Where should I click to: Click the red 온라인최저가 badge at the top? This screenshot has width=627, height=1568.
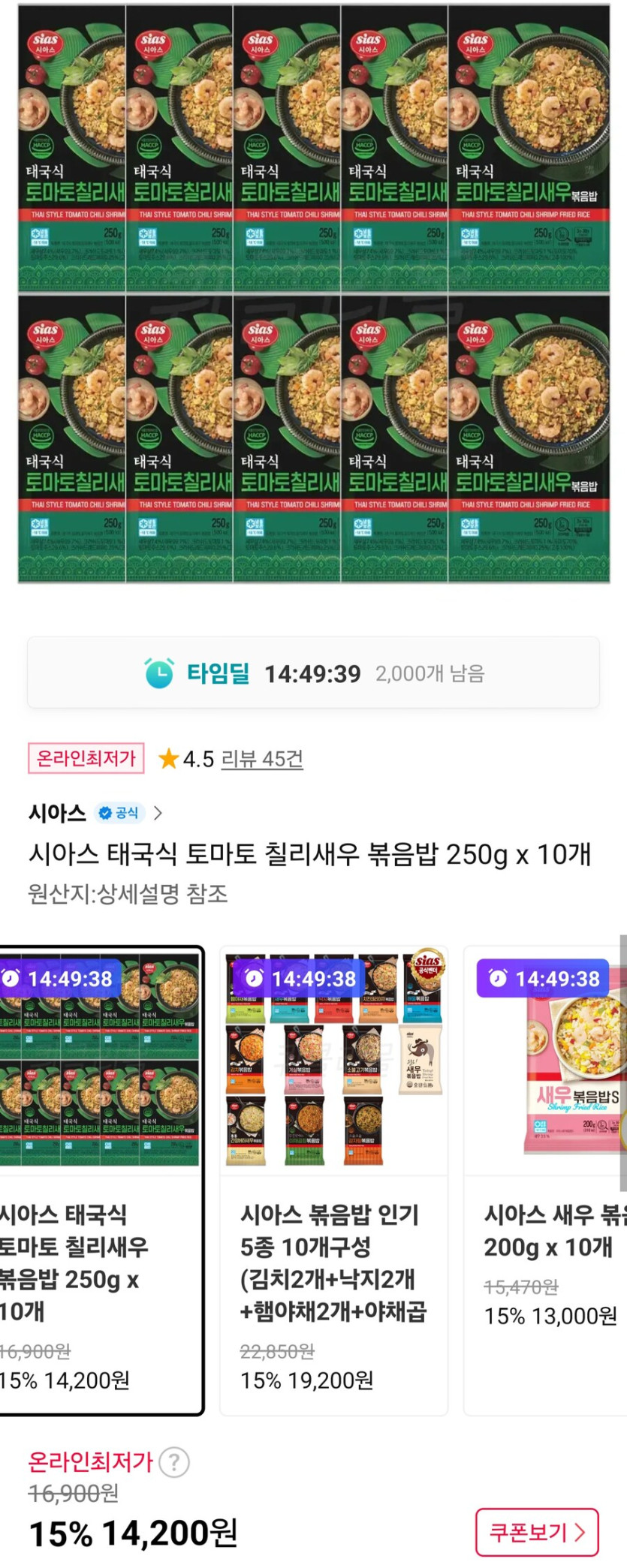pos(85,759)
